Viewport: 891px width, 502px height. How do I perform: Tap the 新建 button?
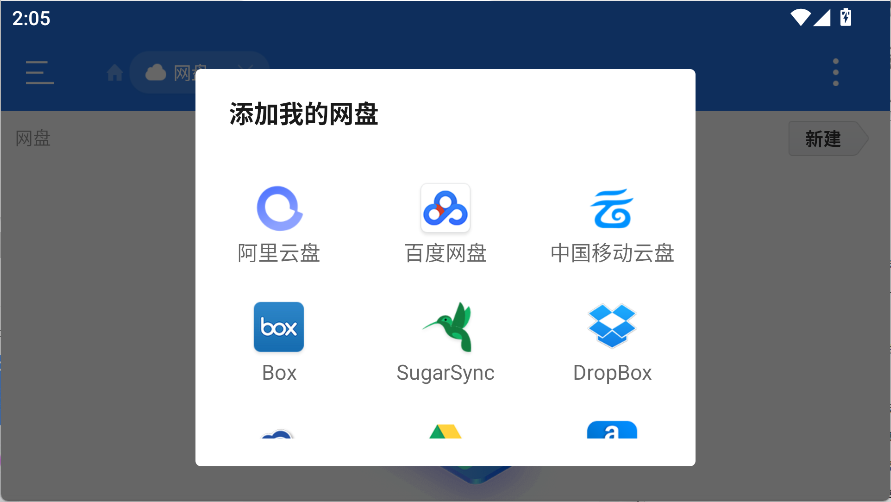[826, 139]
